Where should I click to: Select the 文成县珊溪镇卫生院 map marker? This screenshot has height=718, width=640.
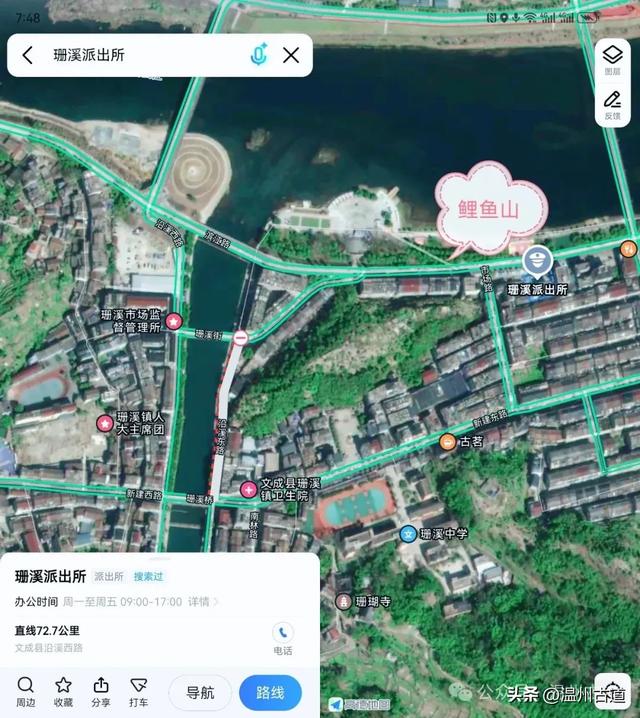pos(248,488)
